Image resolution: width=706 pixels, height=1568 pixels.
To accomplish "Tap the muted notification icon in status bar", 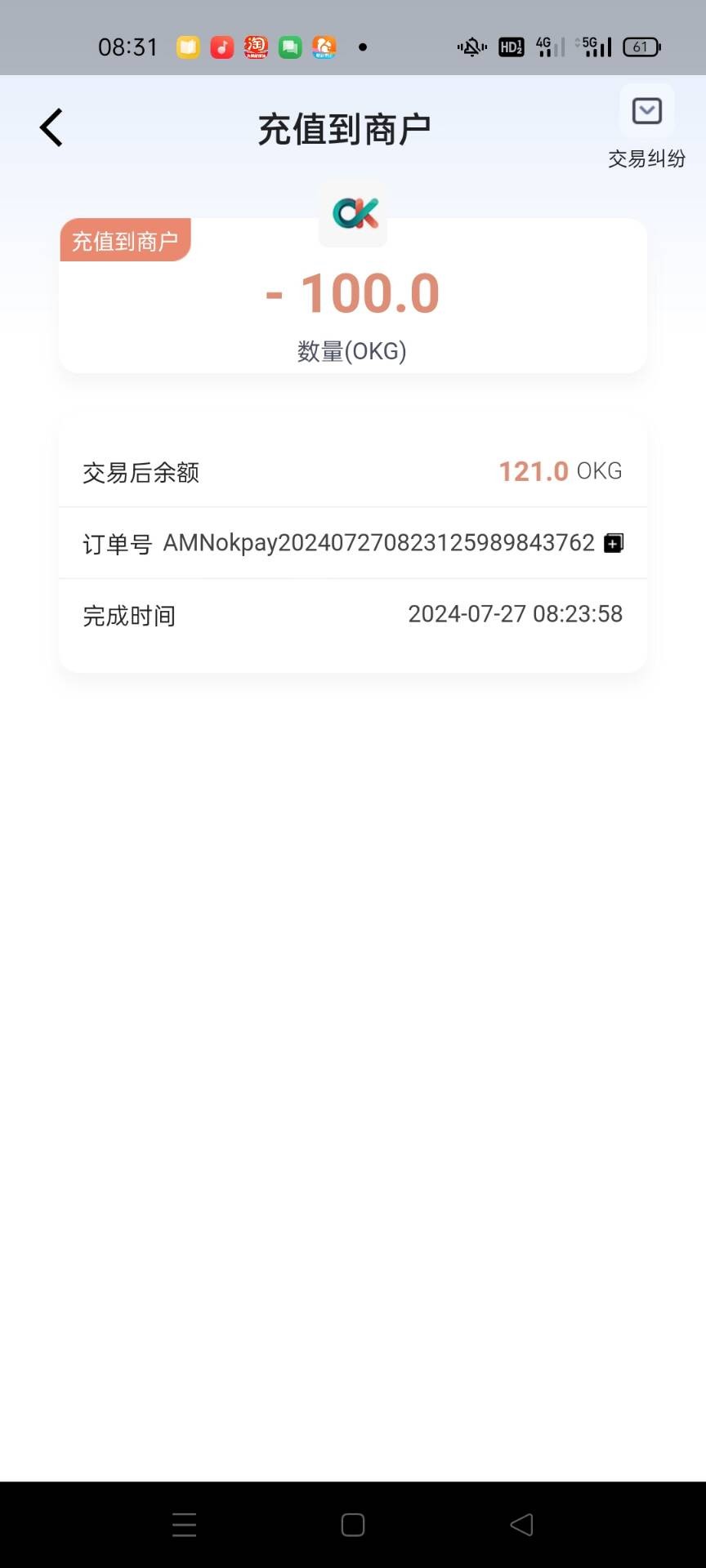I will (471, 47).
